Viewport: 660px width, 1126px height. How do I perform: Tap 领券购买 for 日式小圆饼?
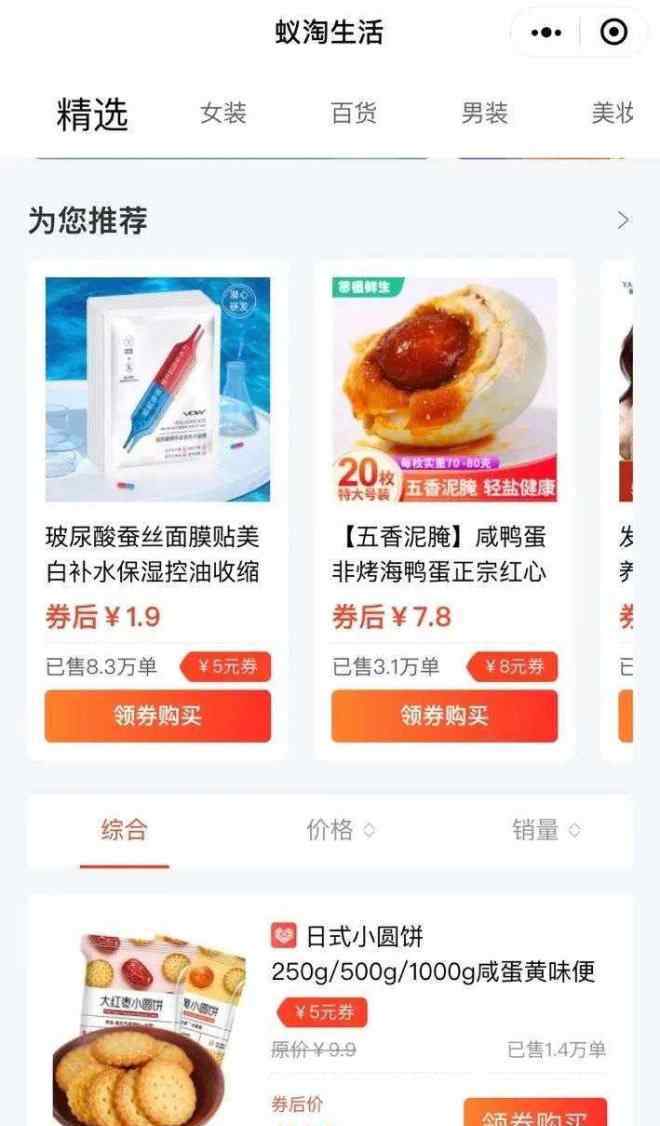535,1113
